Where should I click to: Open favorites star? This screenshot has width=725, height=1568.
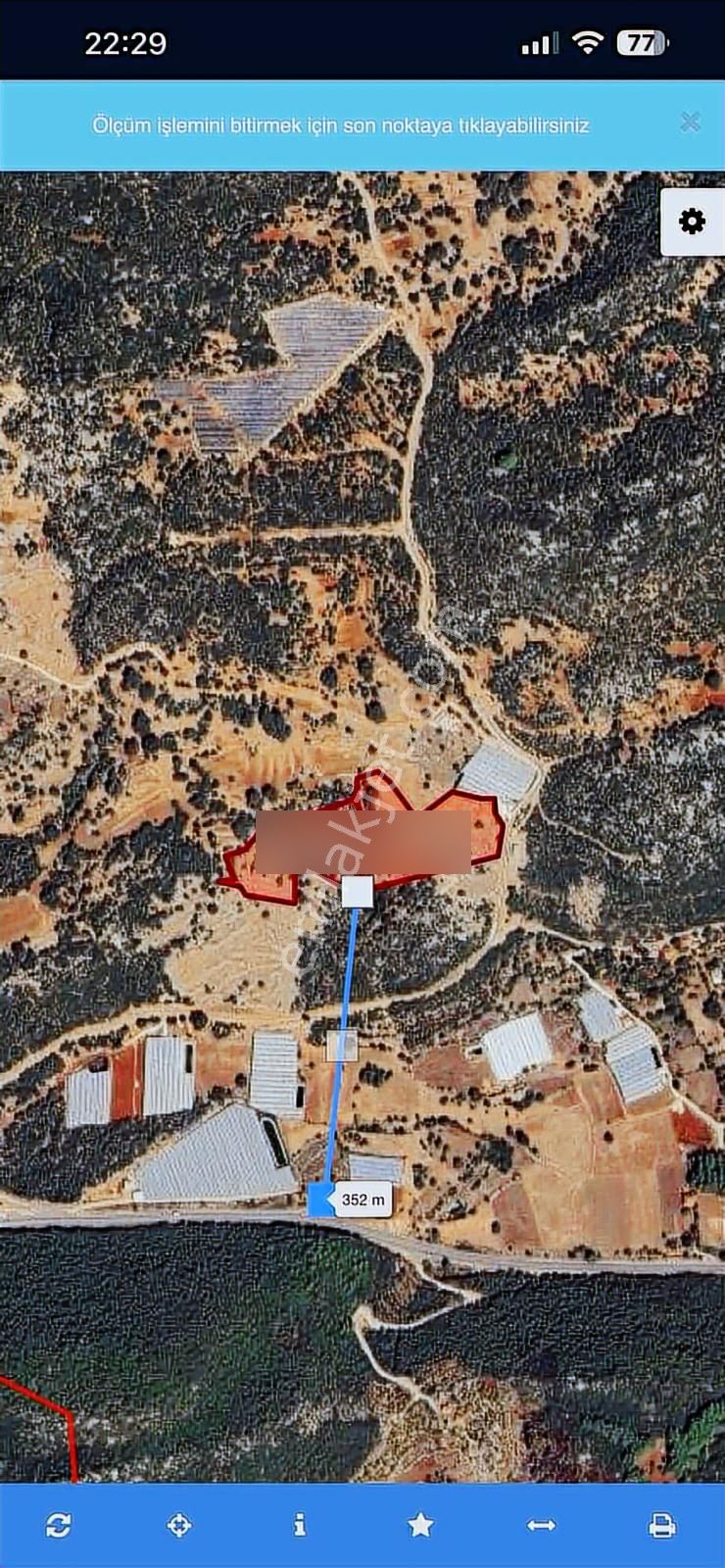[420, 1525]
